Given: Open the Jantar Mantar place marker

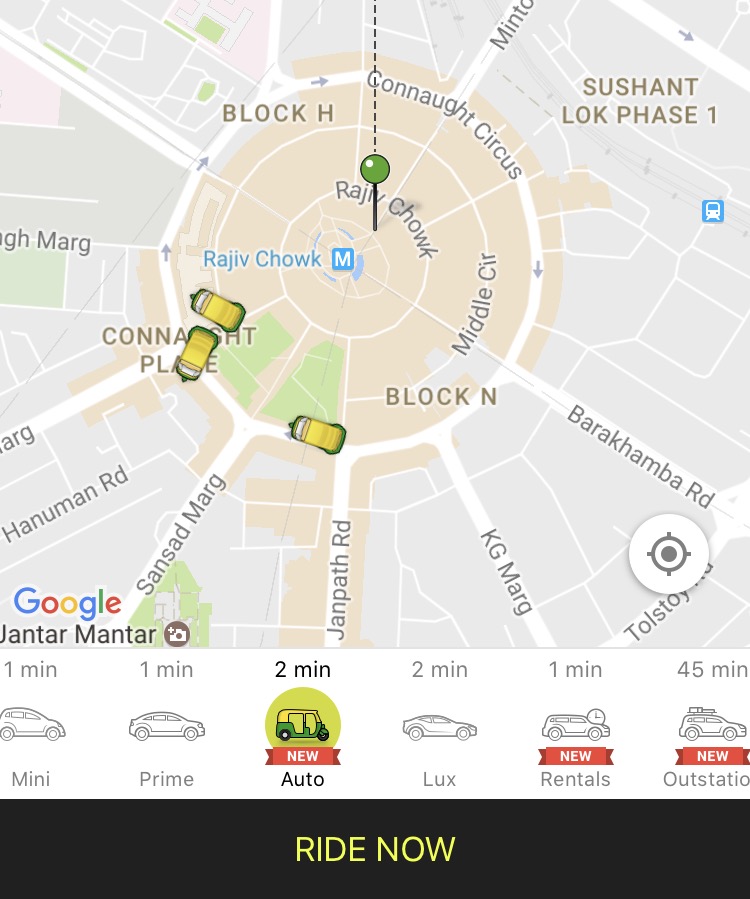Looking at the screenshot, I should (x=178, y=634).
